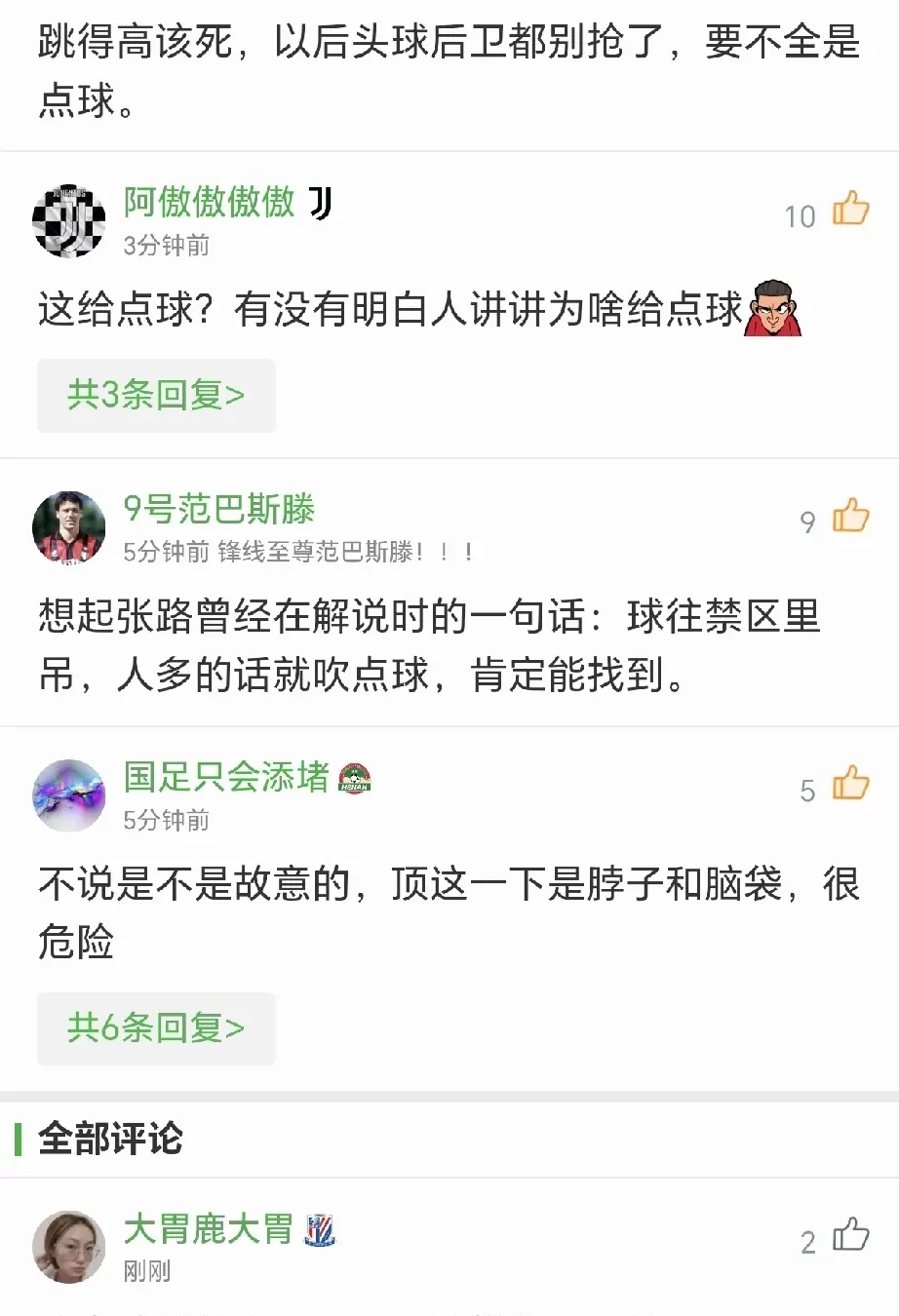Click the avatar of 国足只会添堵
Image resolution: width=899 pixels, height=1316 pixels.
(x=68, y=795)
